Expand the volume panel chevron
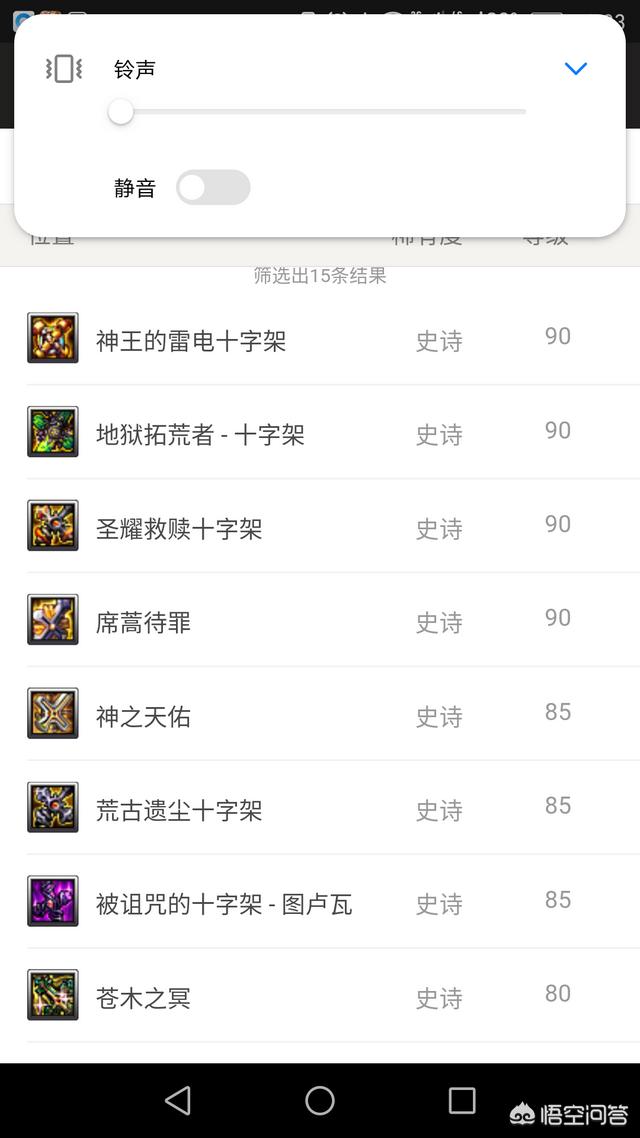 (x=575, y=69)
